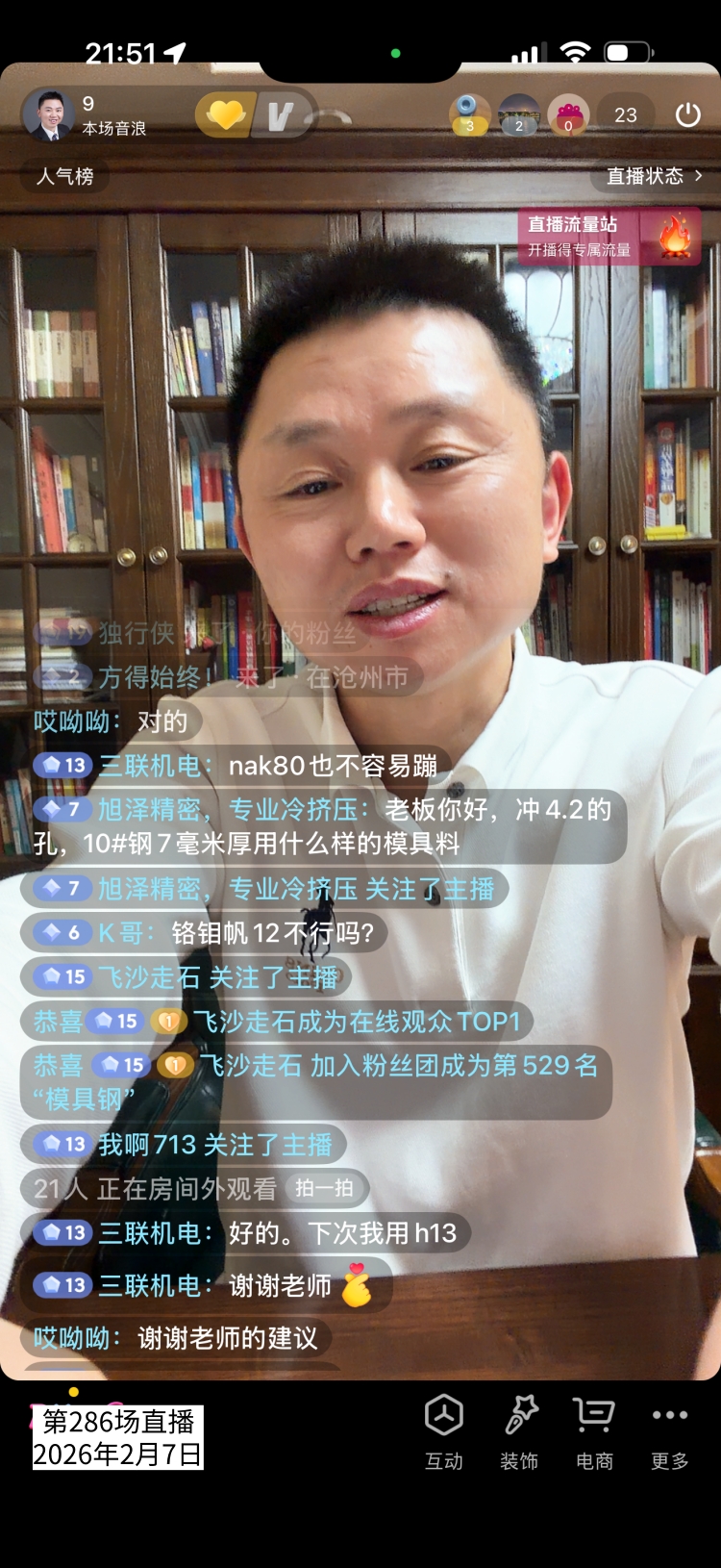
Task: Open the 装饰 decoration options
Action: tap(519, 1431)
